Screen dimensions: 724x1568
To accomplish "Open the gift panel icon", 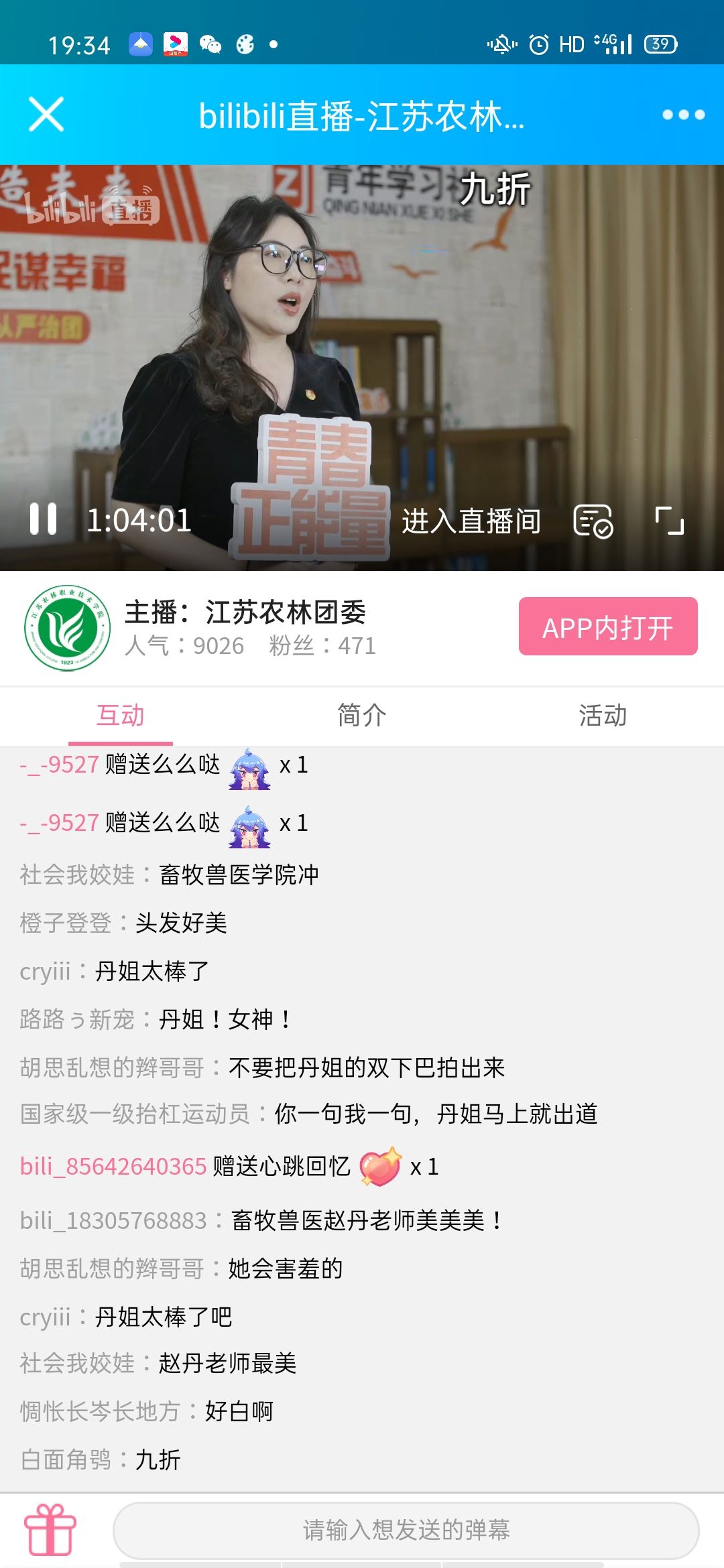I will 50,1530.
